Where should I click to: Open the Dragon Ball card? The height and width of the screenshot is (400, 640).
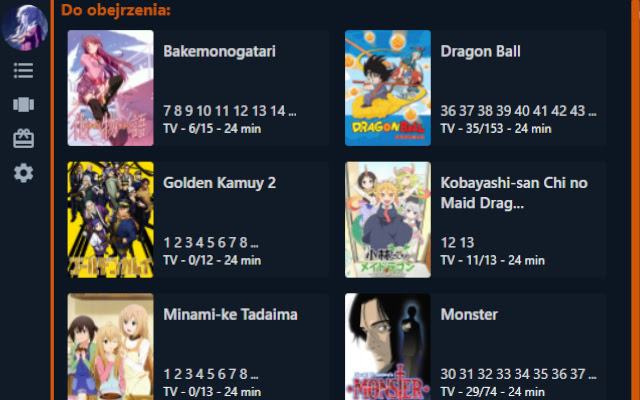coord(480,51)
